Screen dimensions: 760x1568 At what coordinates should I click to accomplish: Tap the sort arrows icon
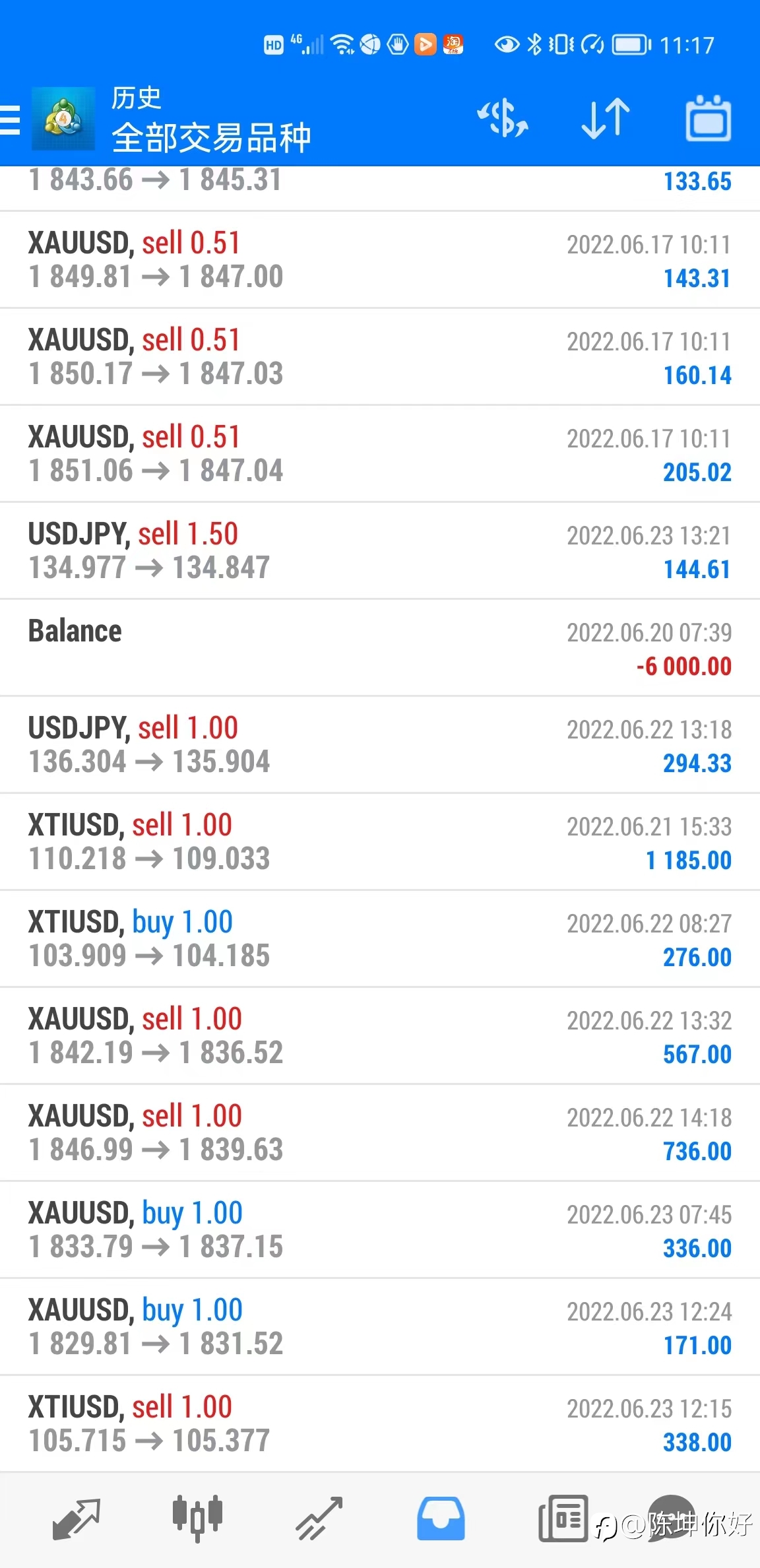point(606,119)
